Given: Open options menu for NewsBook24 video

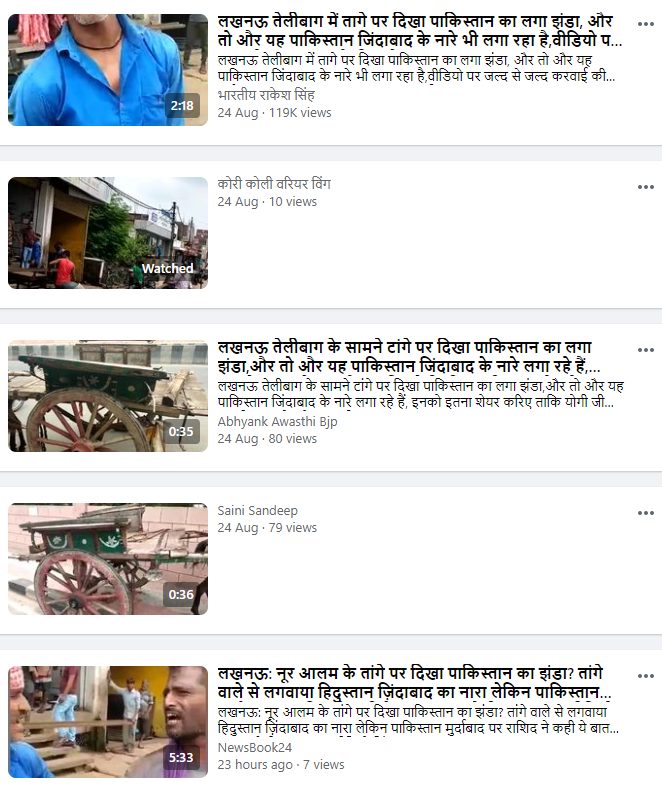Looking at the screenshot, I should click(645, 676).
